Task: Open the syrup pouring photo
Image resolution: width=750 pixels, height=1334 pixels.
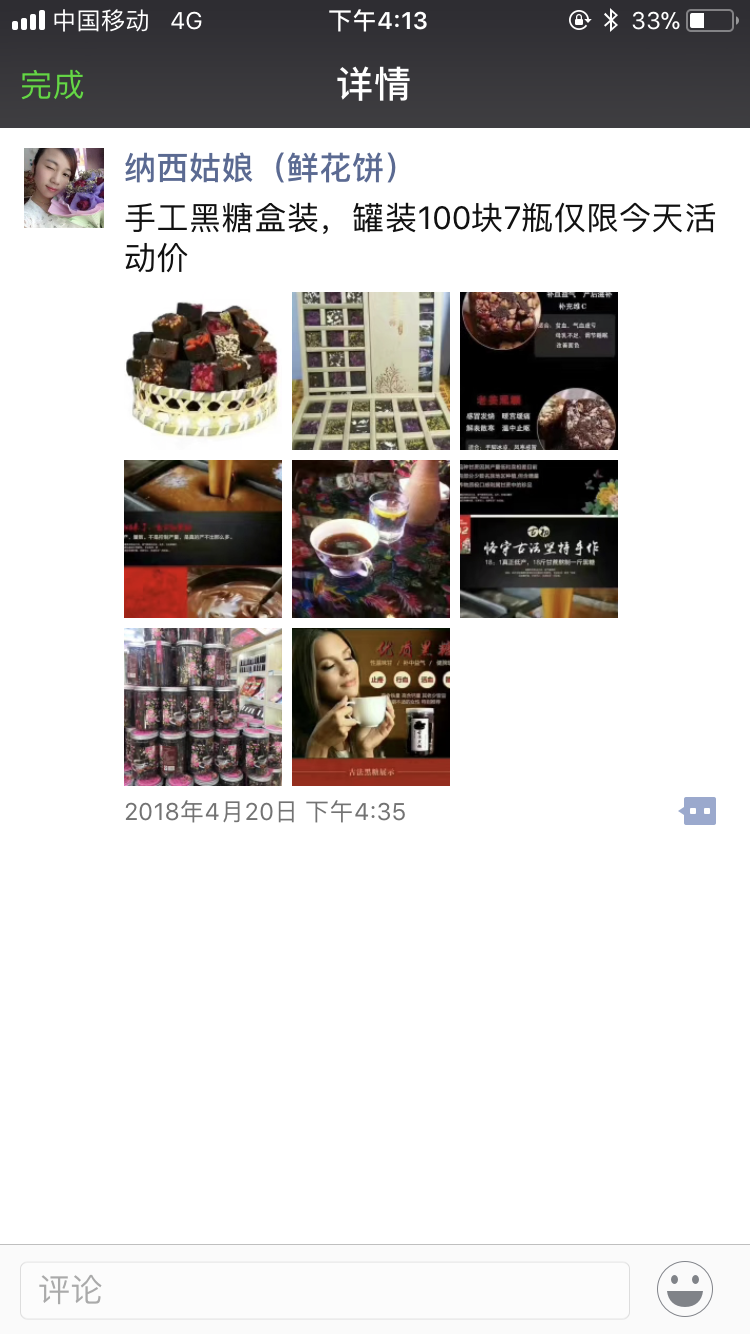Action: tap(203, 539)
